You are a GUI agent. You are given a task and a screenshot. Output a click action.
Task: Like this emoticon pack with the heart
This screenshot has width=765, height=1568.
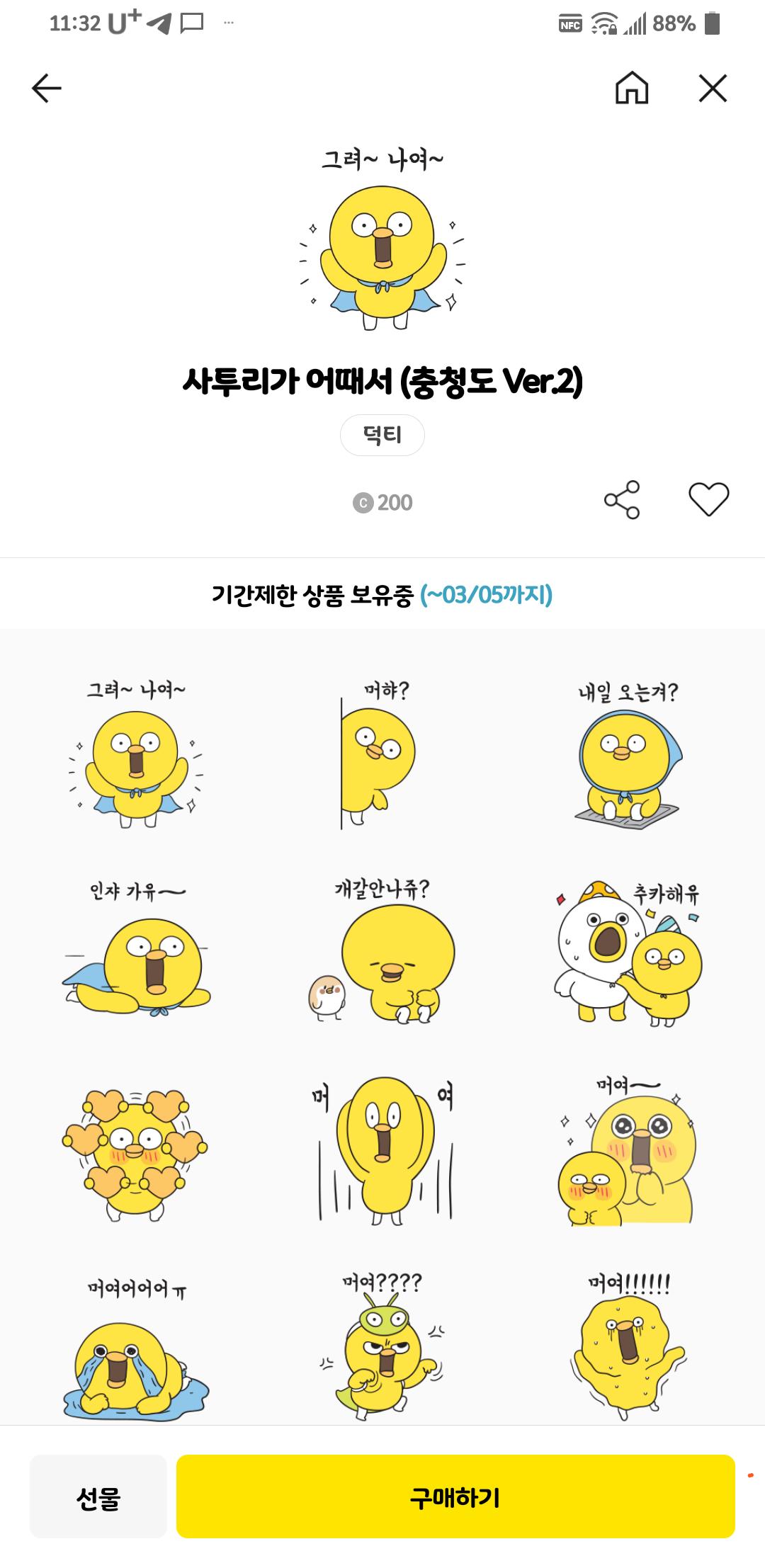(x=708, y=499)
